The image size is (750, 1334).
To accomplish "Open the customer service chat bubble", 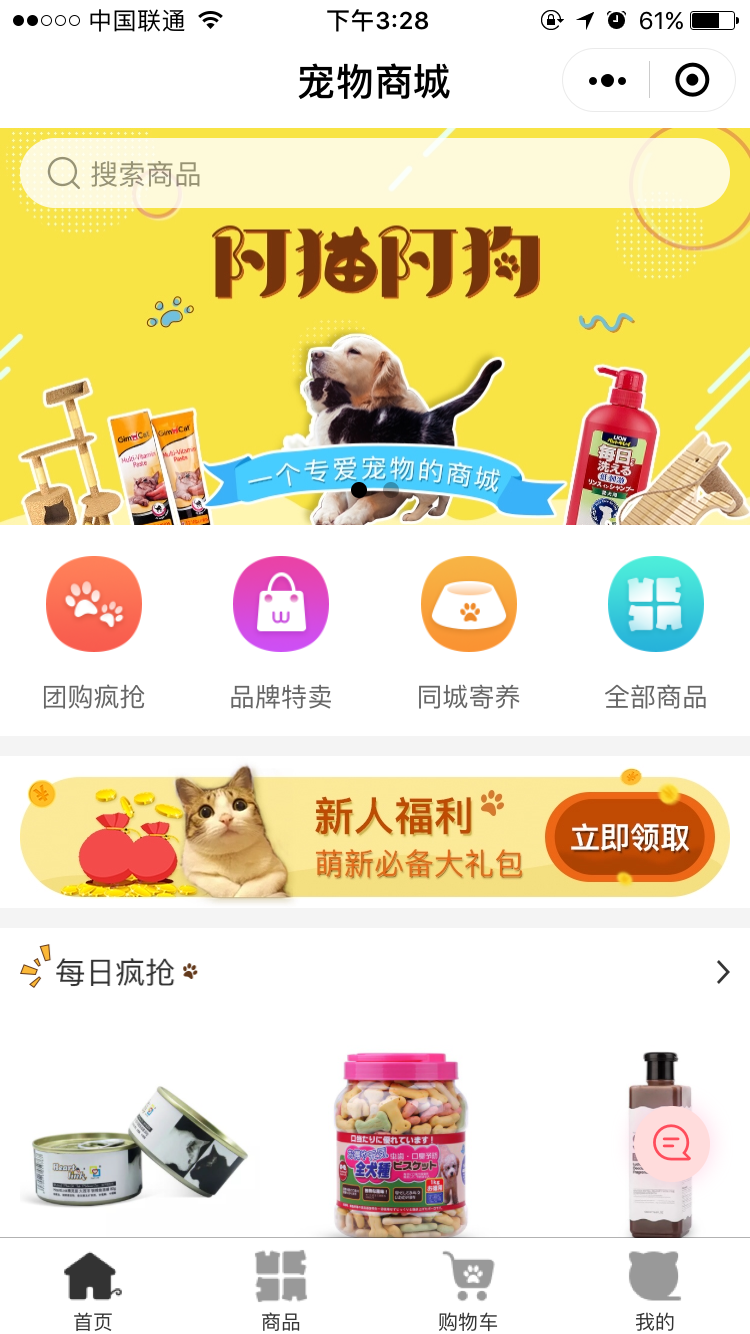I will click(x=672, y=1143).
